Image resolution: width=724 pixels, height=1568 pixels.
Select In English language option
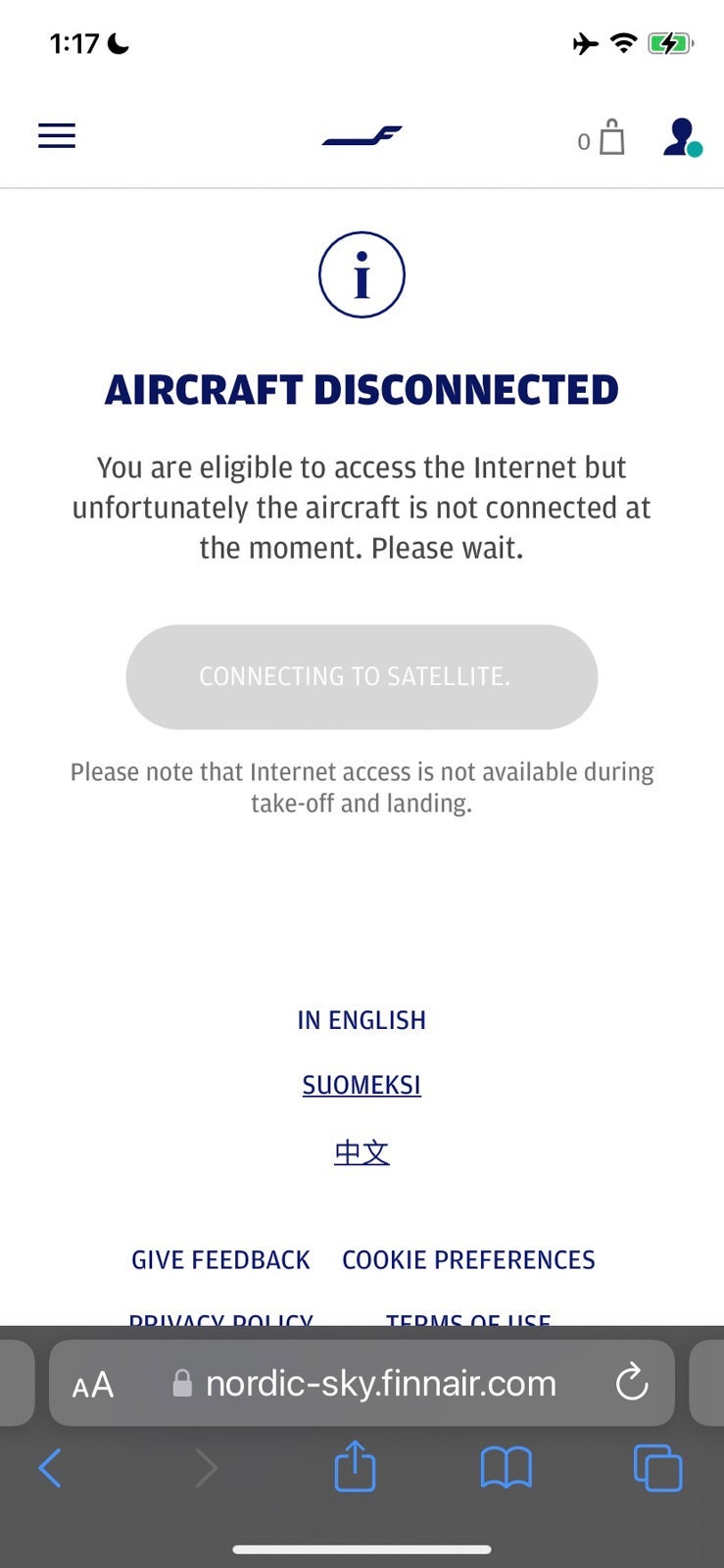tap(362, 1020)
